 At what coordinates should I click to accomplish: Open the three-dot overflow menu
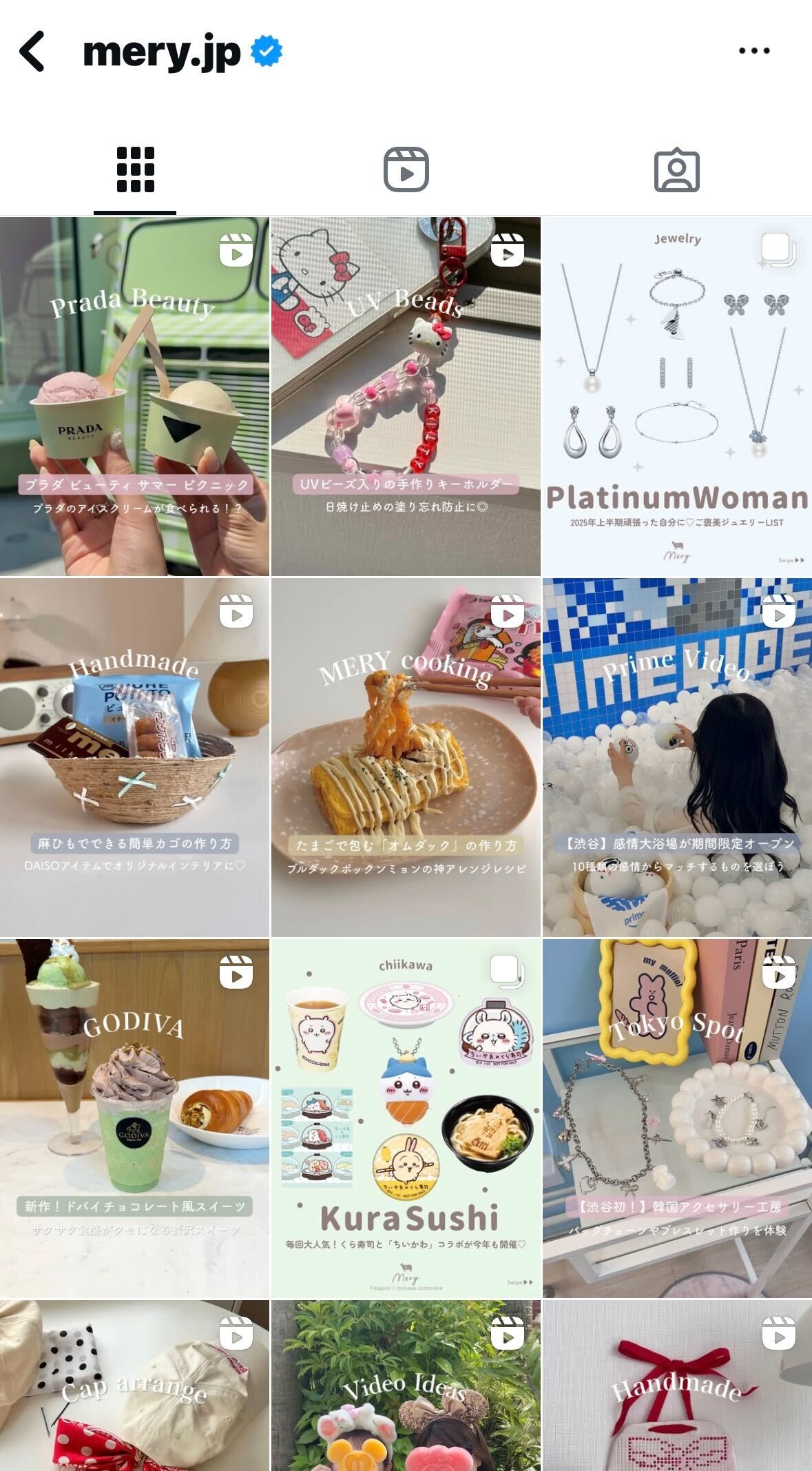[x=753, y=51]
